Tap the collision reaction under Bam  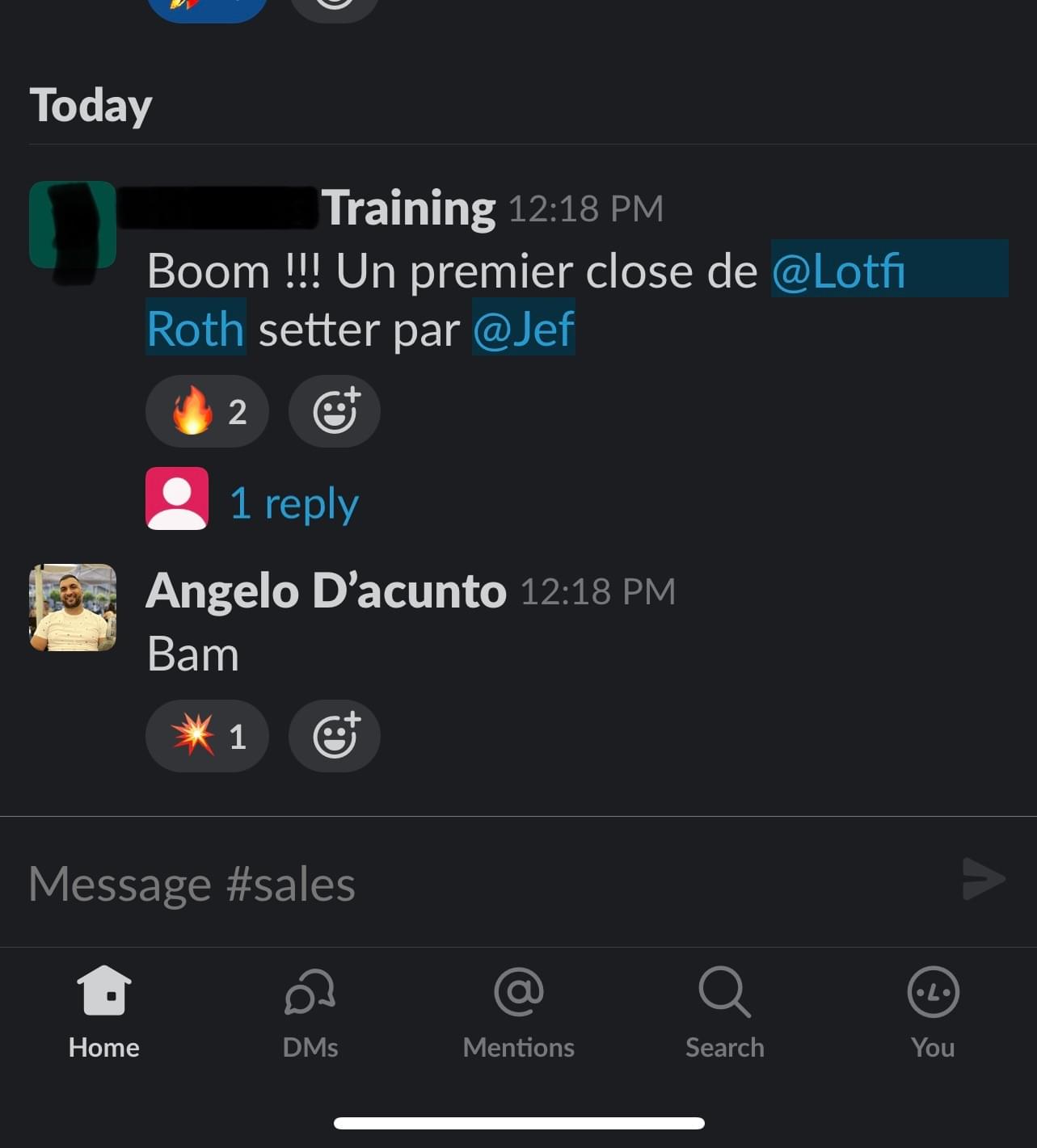click(x=206, y=736)
